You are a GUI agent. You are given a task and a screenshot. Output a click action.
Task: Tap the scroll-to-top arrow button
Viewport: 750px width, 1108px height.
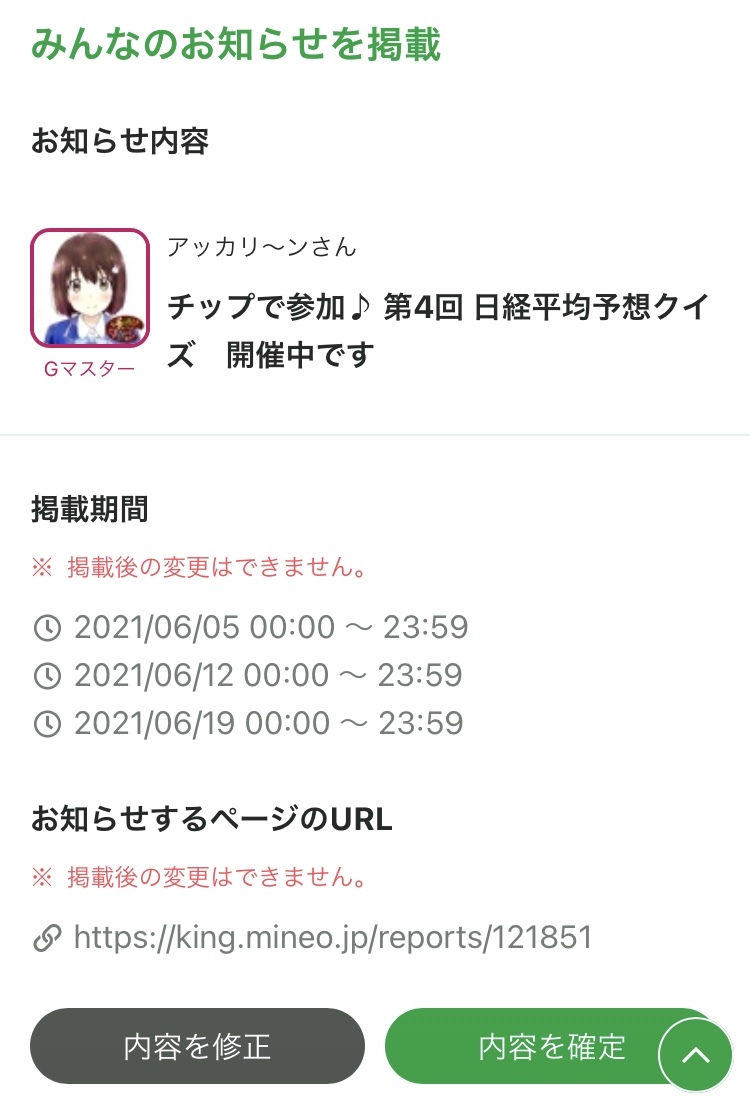696,1054
